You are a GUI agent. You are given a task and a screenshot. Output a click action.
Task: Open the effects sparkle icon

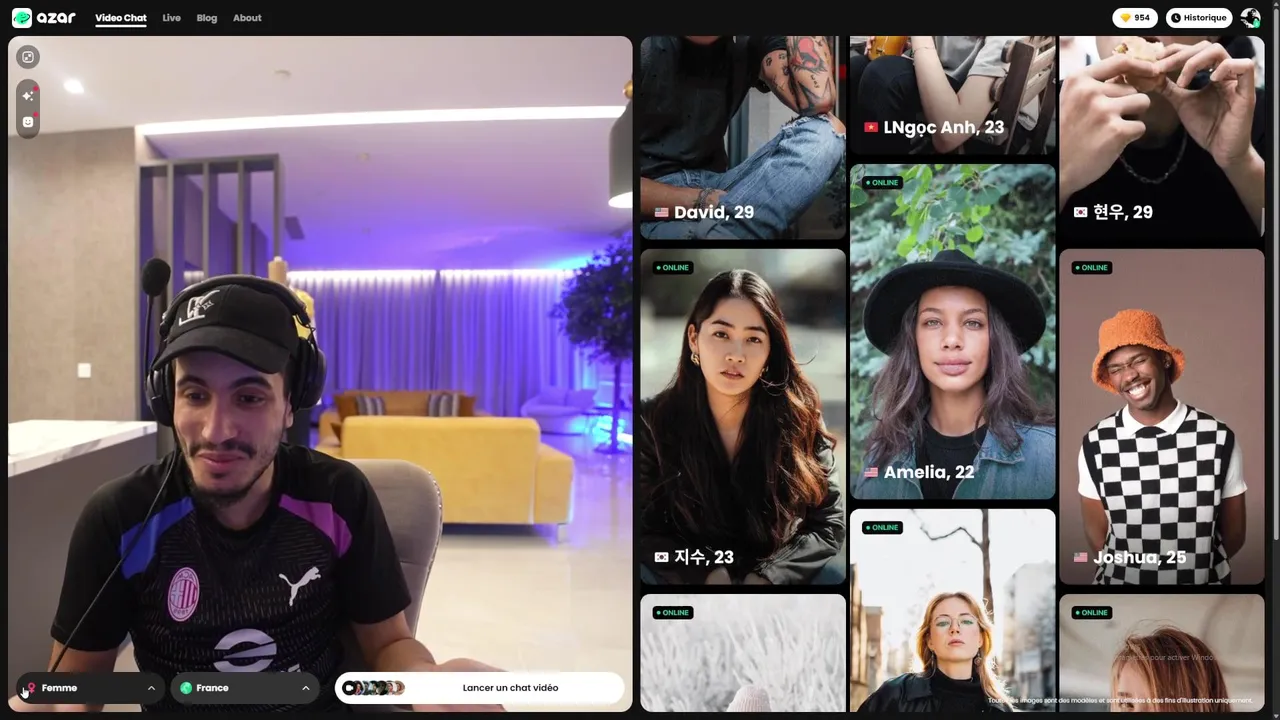click(x=28, y=95)
